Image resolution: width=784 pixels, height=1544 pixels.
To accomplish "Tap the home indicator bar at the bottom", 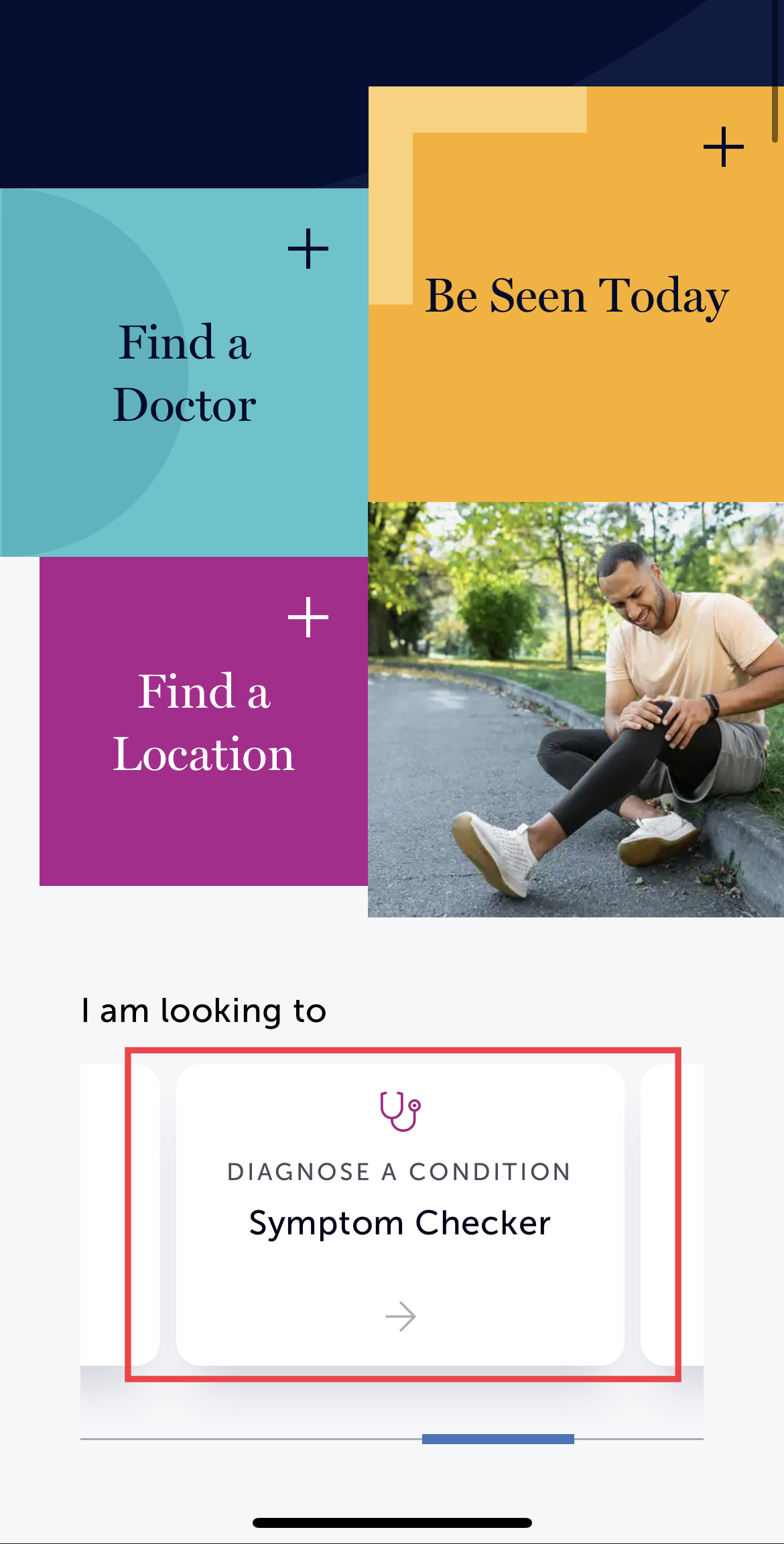I will (392, 1521).
